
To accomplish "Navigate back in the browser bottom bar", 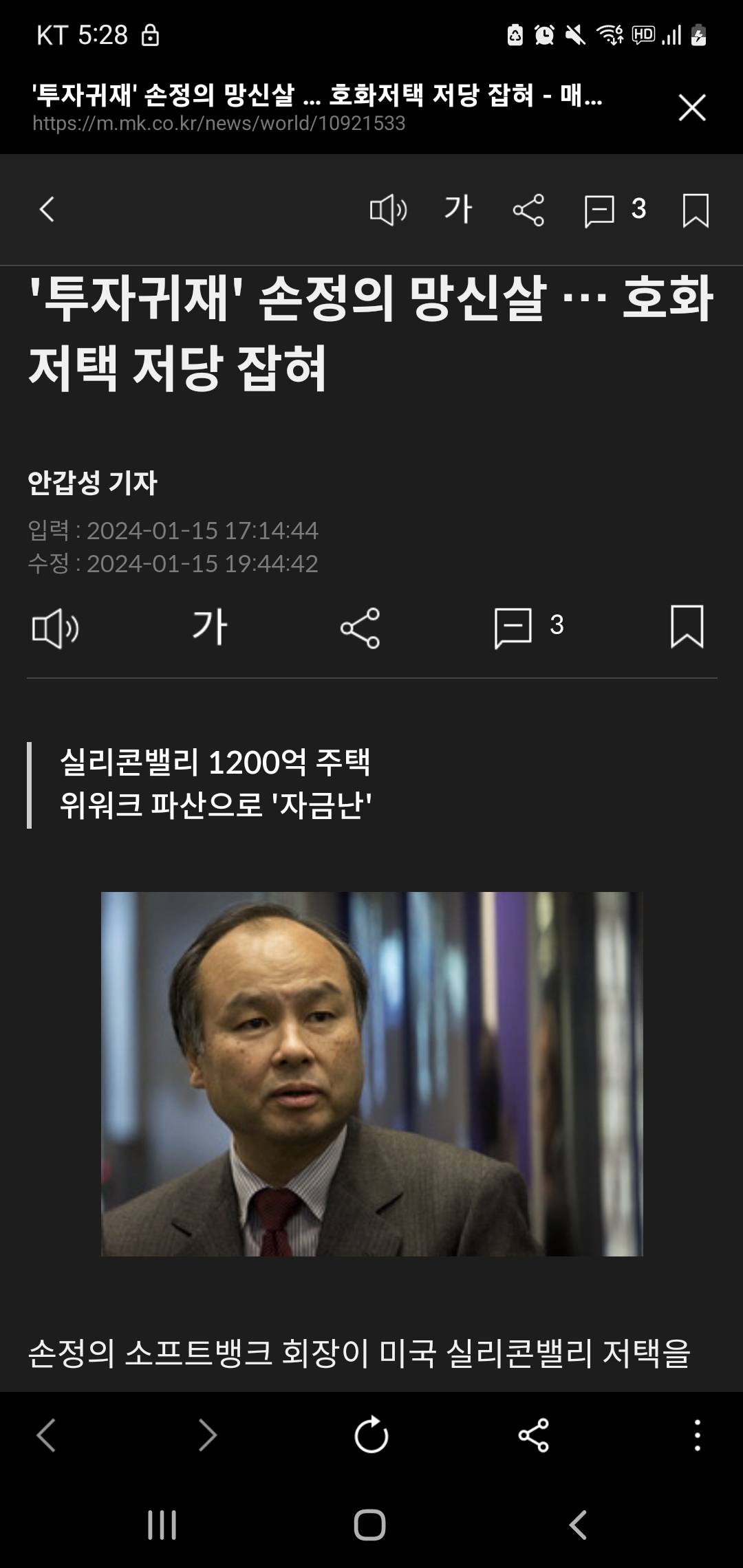I will (x=46, y=1435).
